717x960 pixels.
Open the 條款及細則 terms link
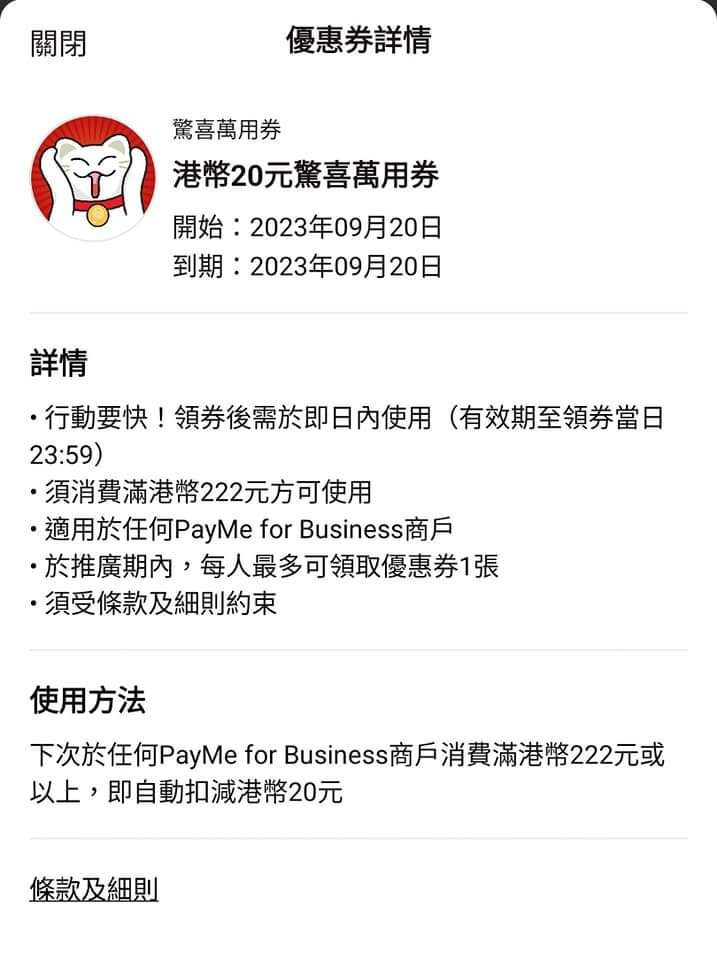94,889
